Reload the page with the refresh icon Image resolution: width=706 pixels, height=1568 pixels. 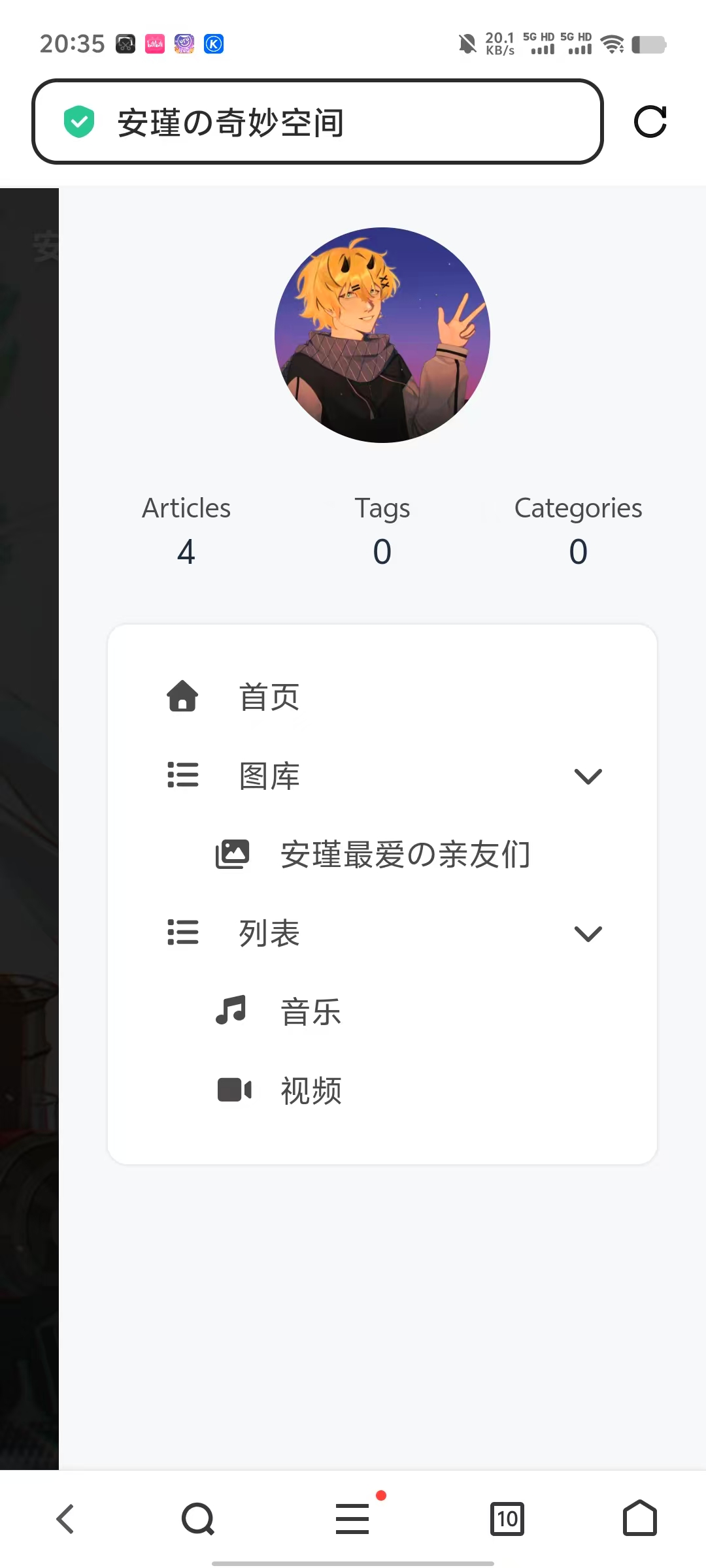click(650, 122)
